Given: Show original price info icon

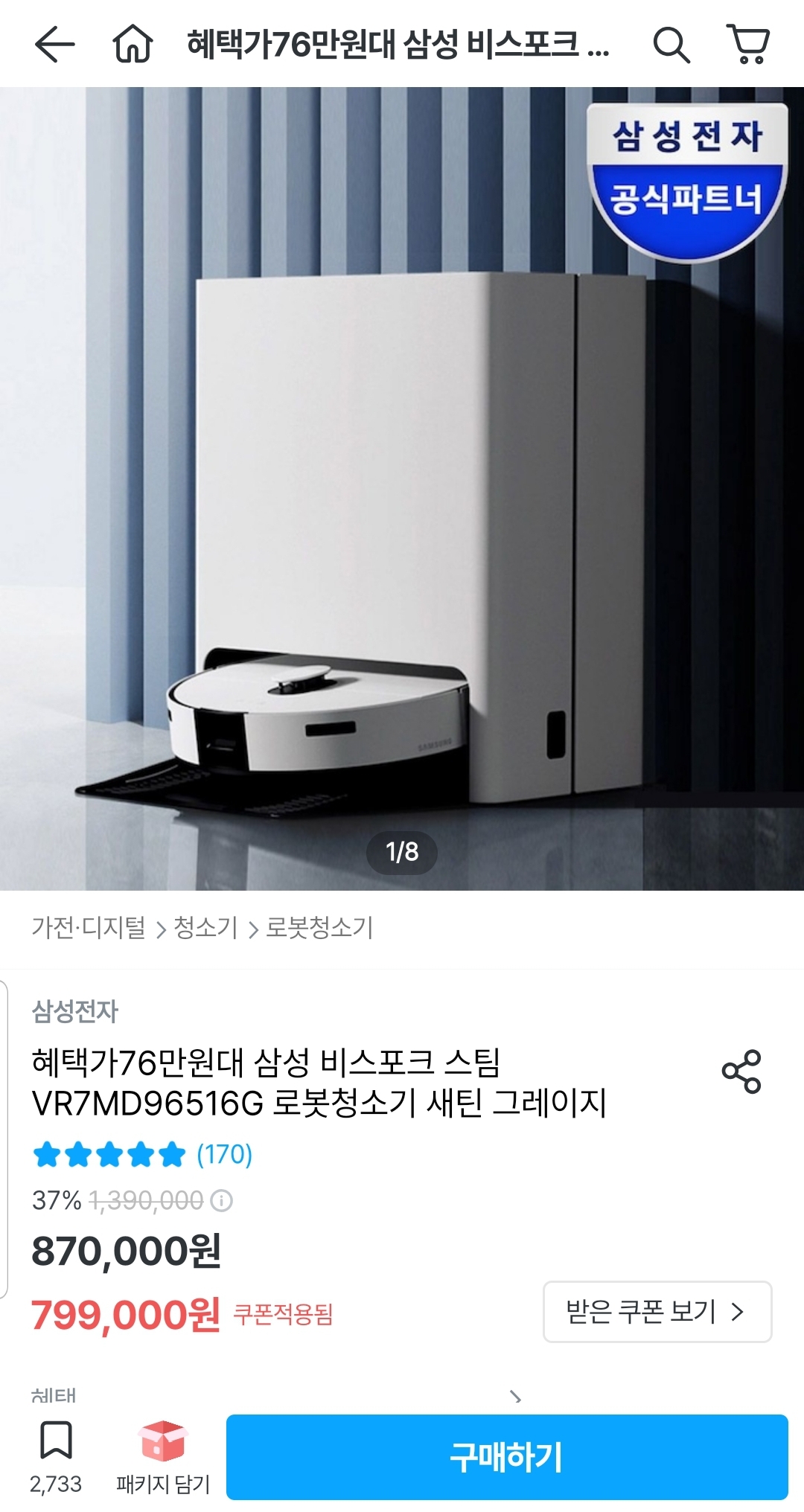Looking at the screenshot, I should pos(222,1200).
